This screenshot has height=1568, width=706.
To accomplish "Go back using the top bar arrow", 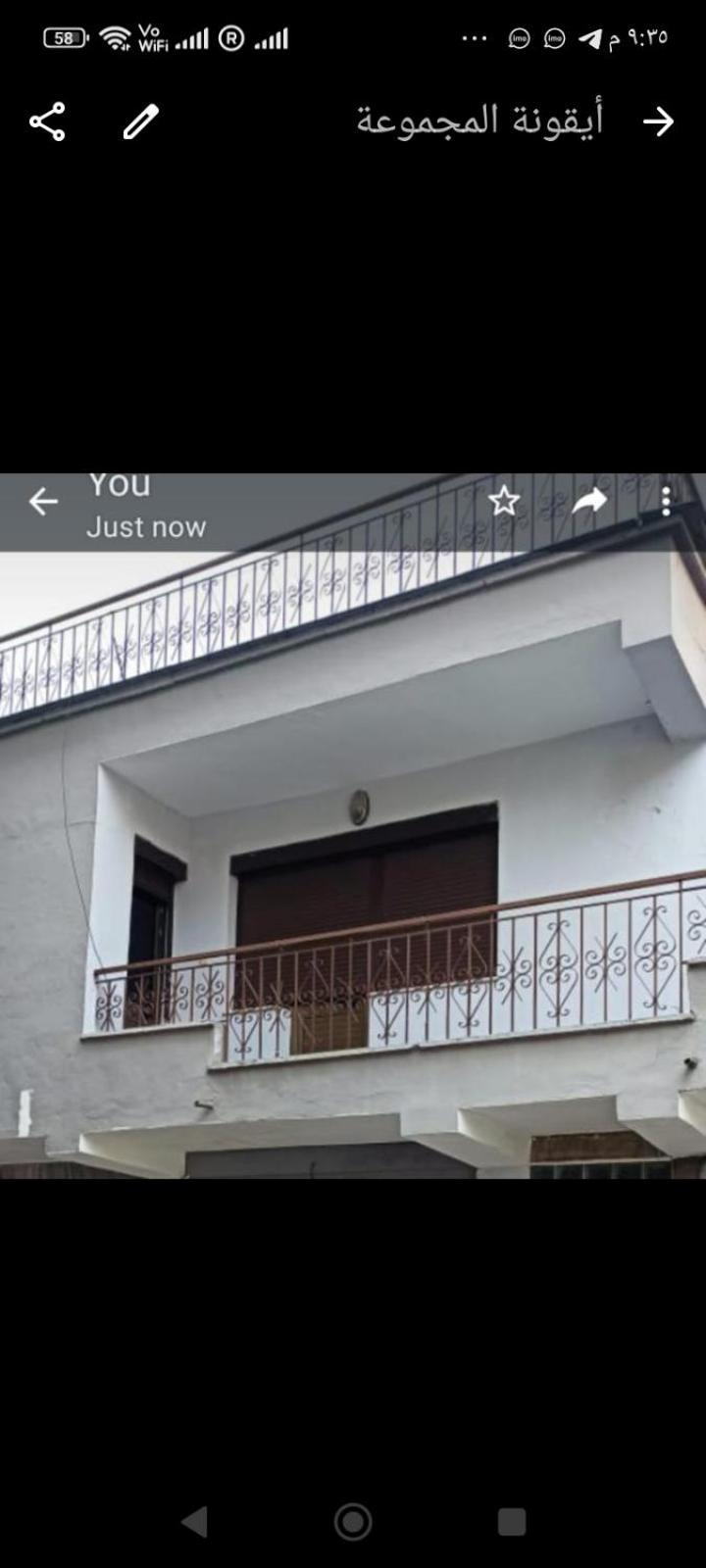I will pos(658,122).
